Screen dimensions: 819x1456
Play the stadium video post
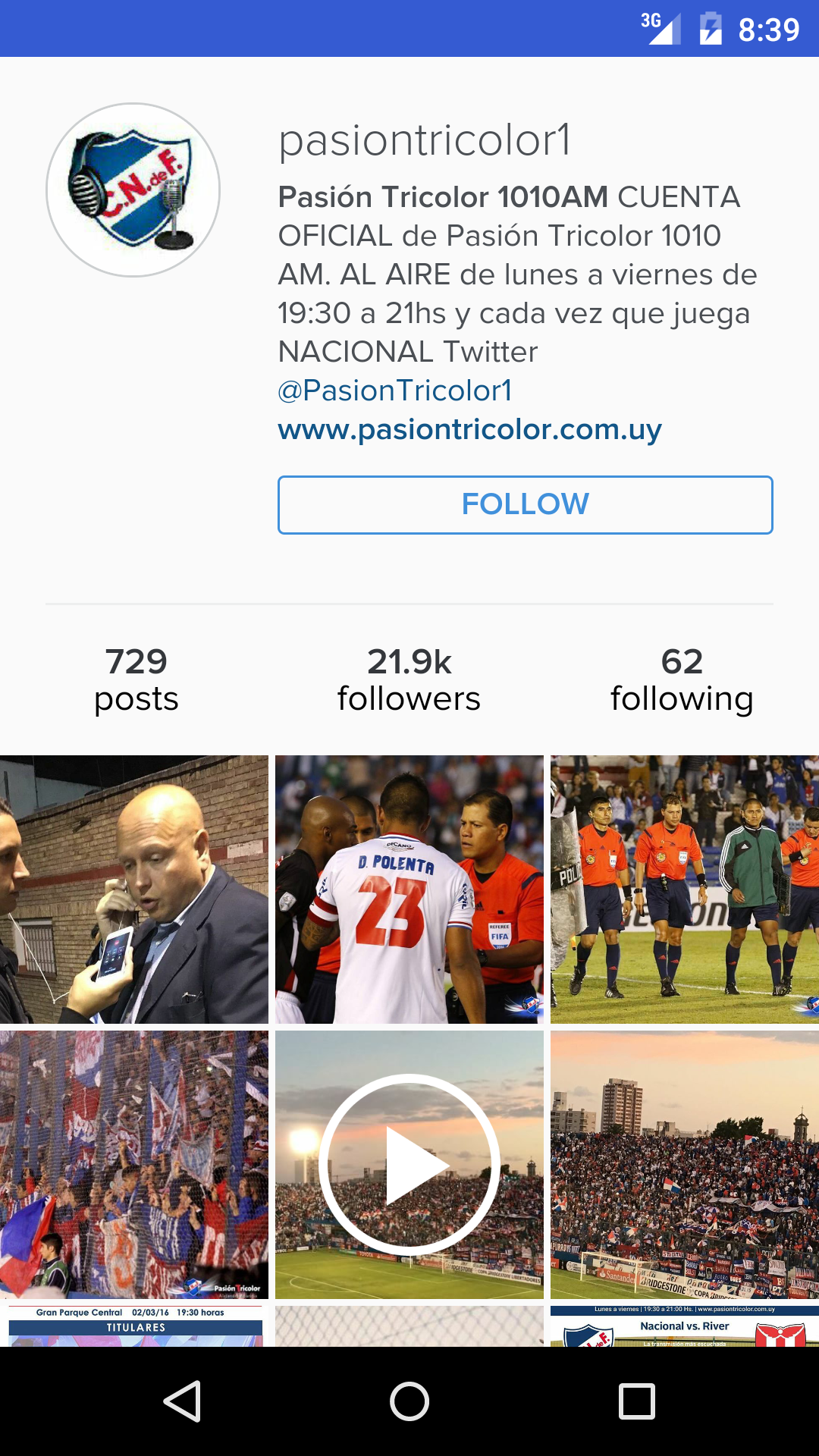point(409,1165)
